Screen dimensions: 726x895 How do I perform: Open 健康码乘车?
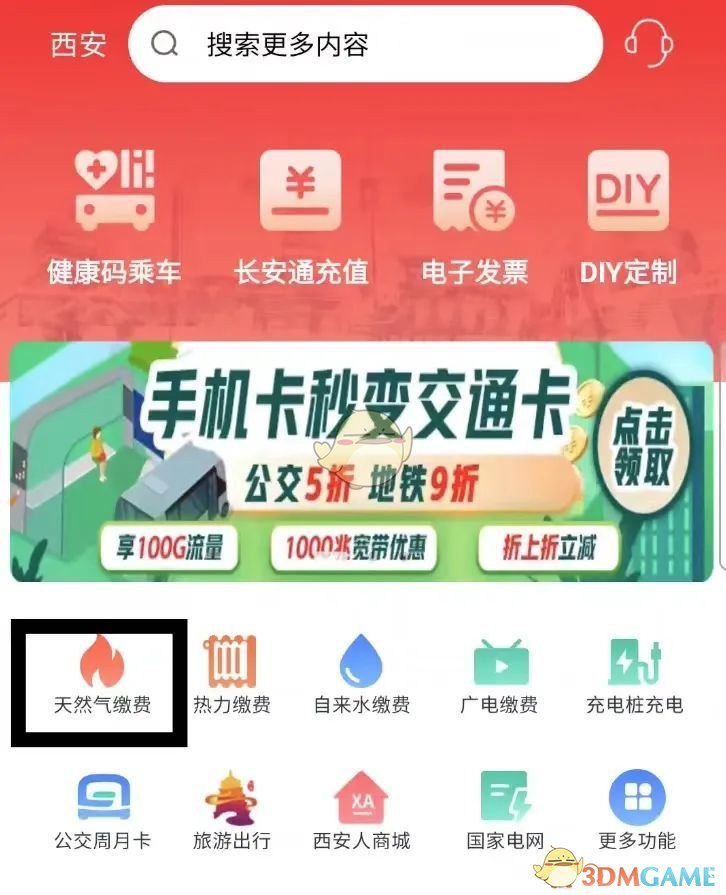coord(115,217)
